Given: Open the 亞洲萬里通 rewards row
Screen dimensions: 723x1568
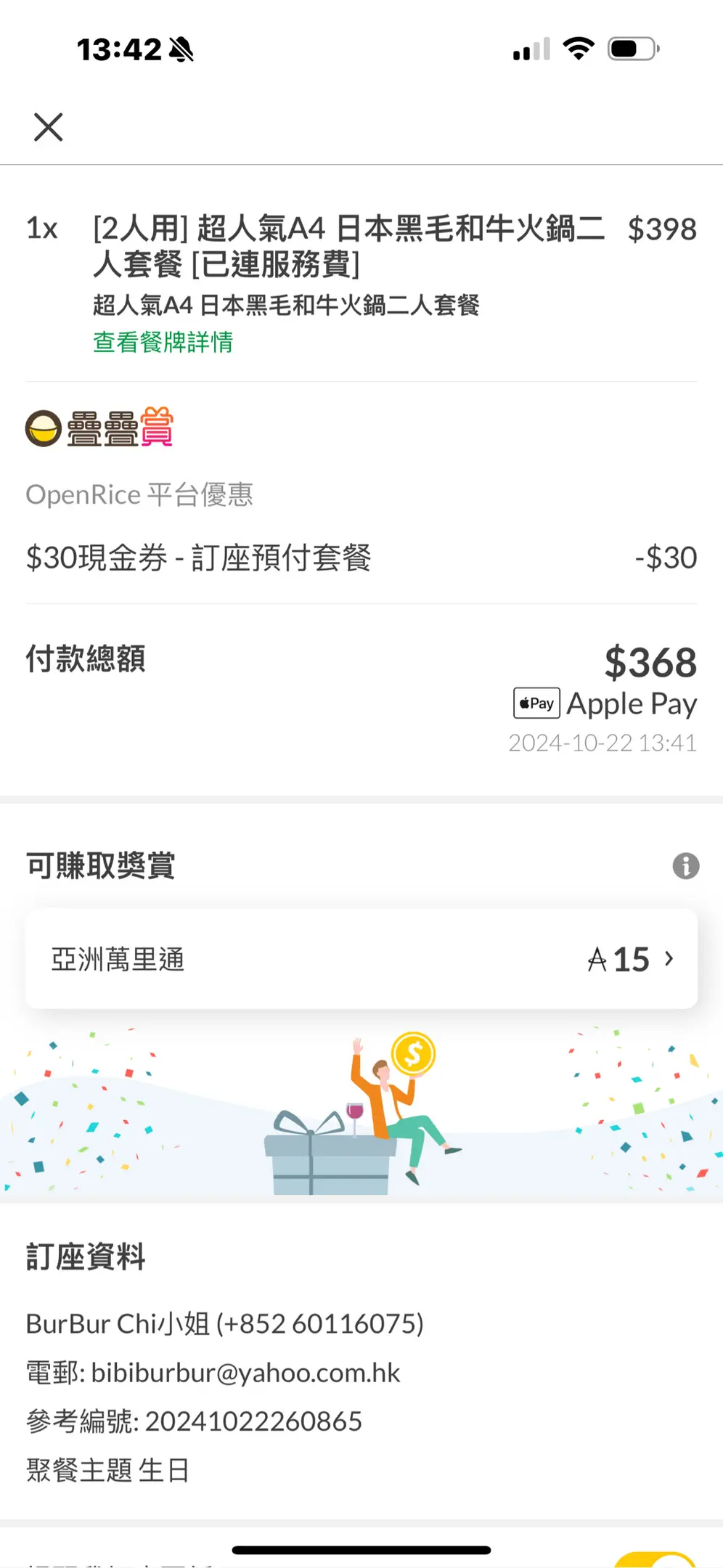Looking at the screenshot, I should (x=361, y=960).
